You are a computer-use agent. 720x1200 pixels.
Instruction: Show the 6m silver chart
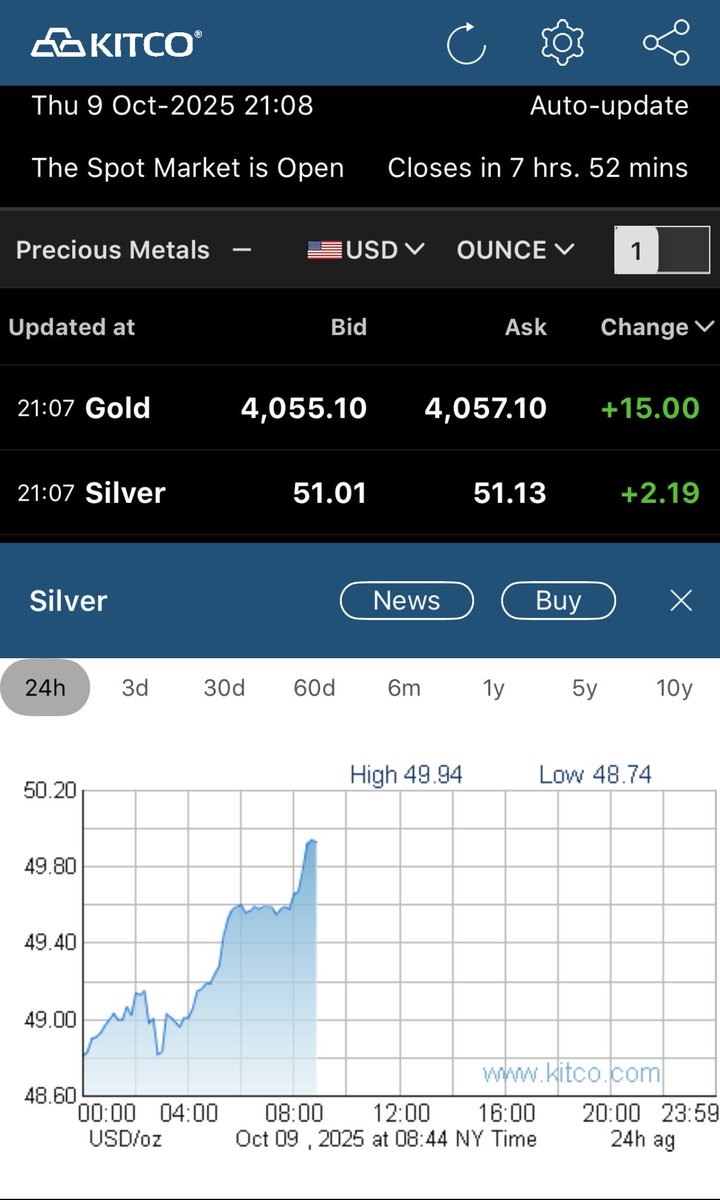(404, 688)
